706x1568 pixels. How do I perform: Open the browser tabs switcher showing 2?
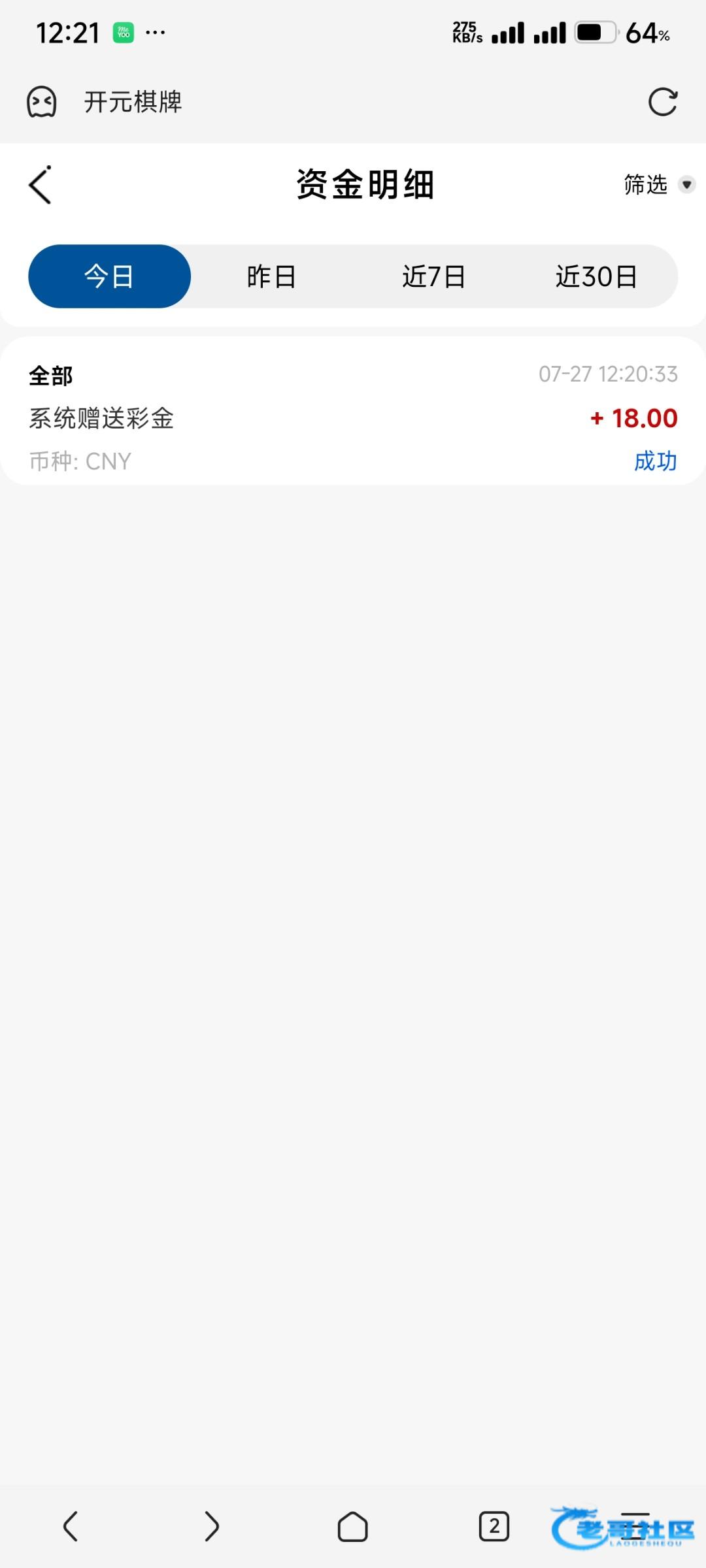click(x=494, y=1527)
